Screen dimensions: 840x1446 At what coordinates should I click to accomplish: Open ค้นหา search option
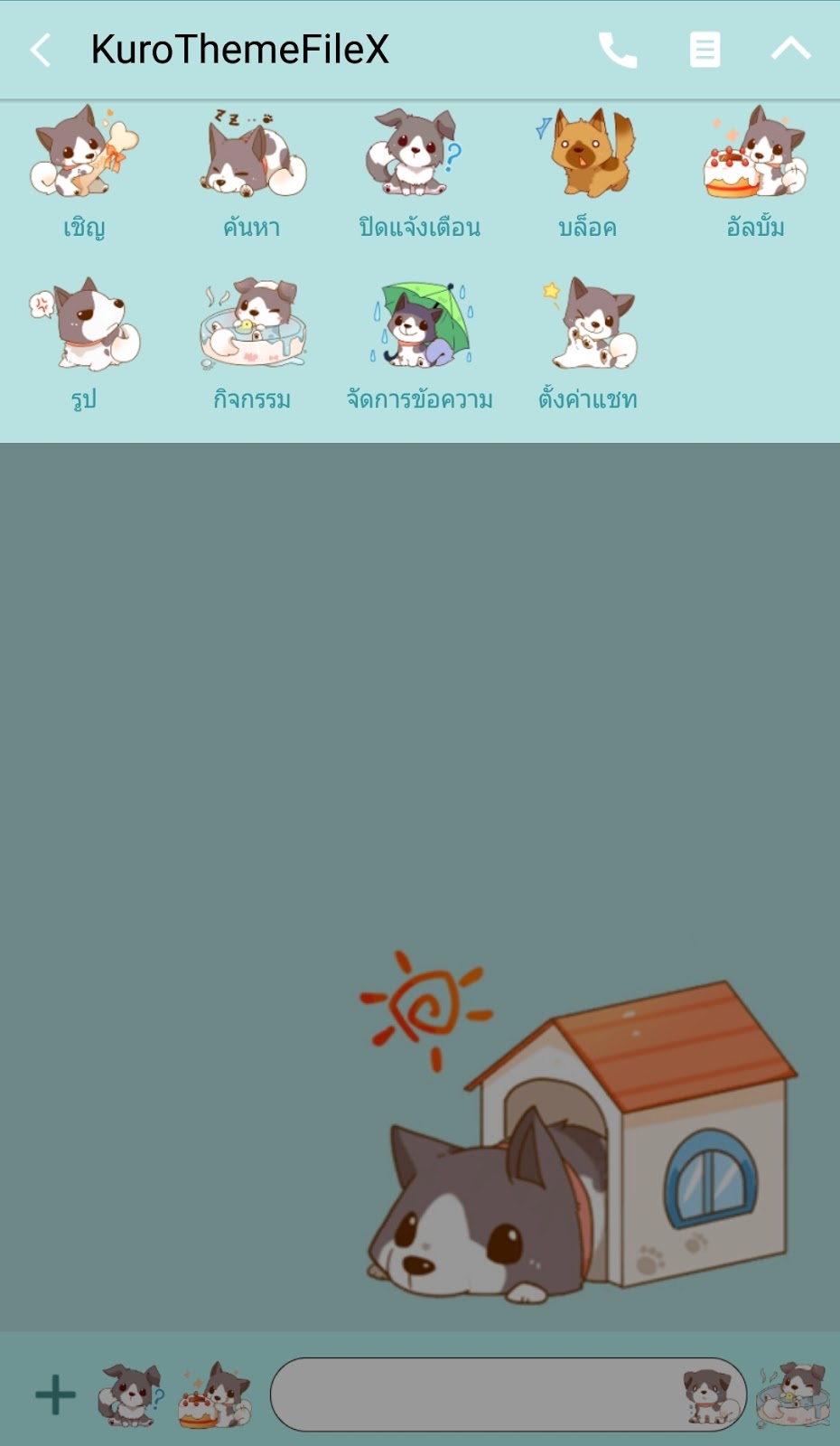point(252,172)
